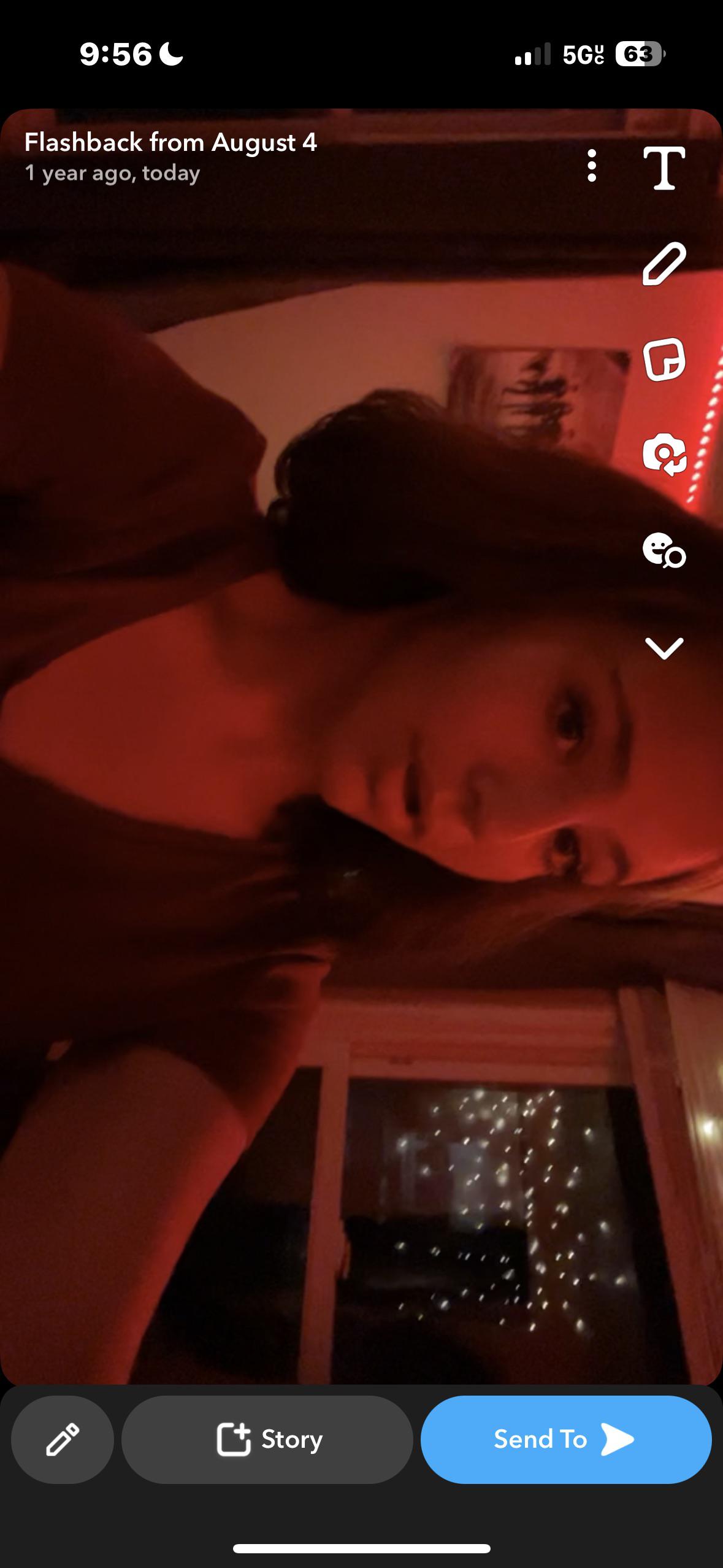This screenshot has width=723, height=1568.
Task: Open the three-dot overflow menu
Action: pos(592,166)
